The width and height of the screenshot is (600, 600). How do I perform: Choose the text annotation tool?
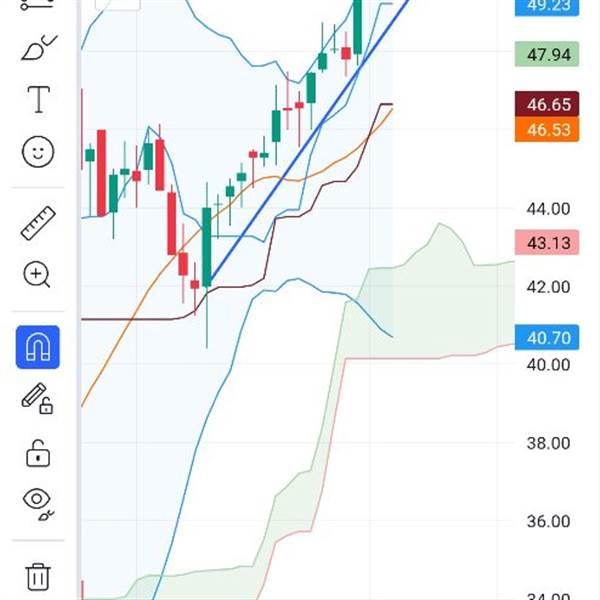click(x=38, y=99)
